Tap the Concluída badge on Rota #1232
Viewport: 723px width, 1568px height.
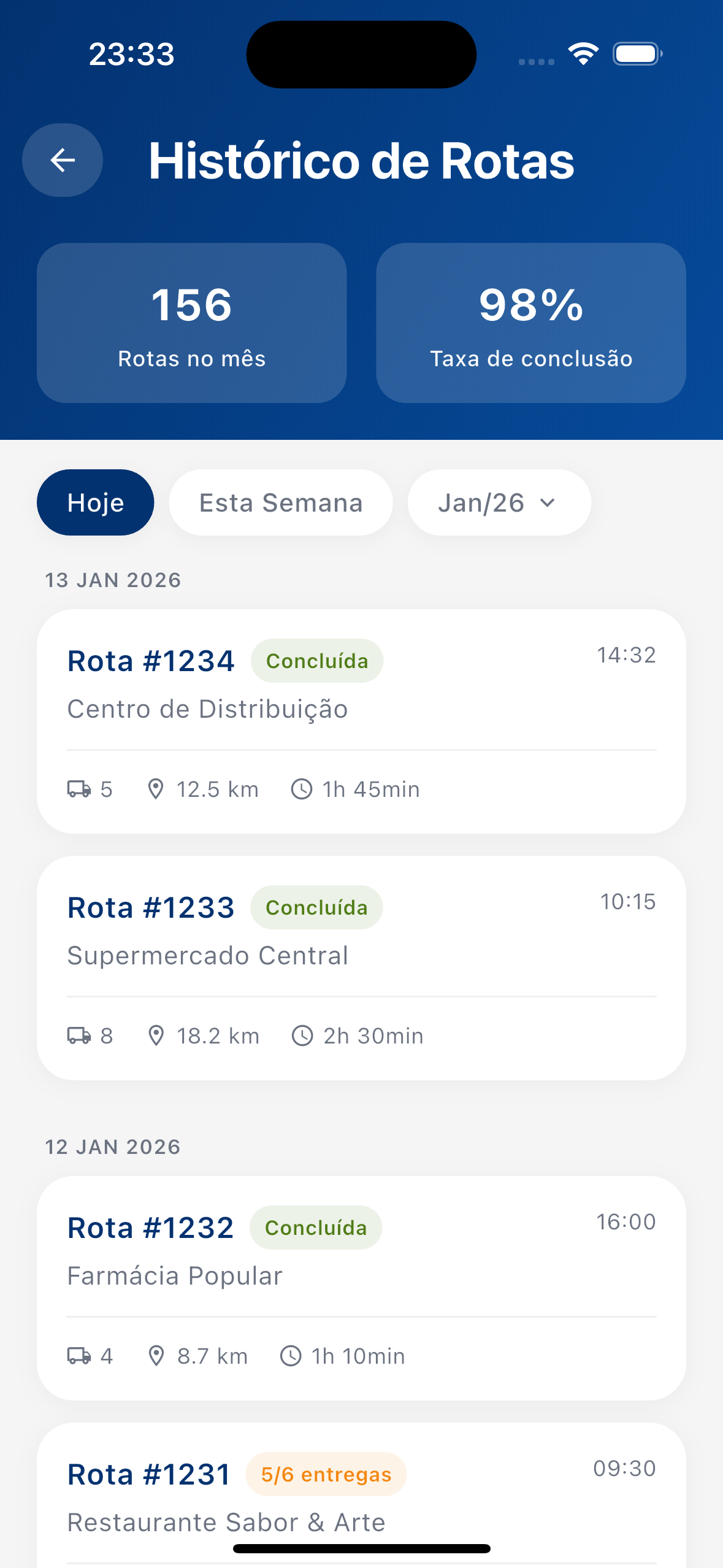click(315, 1228)
